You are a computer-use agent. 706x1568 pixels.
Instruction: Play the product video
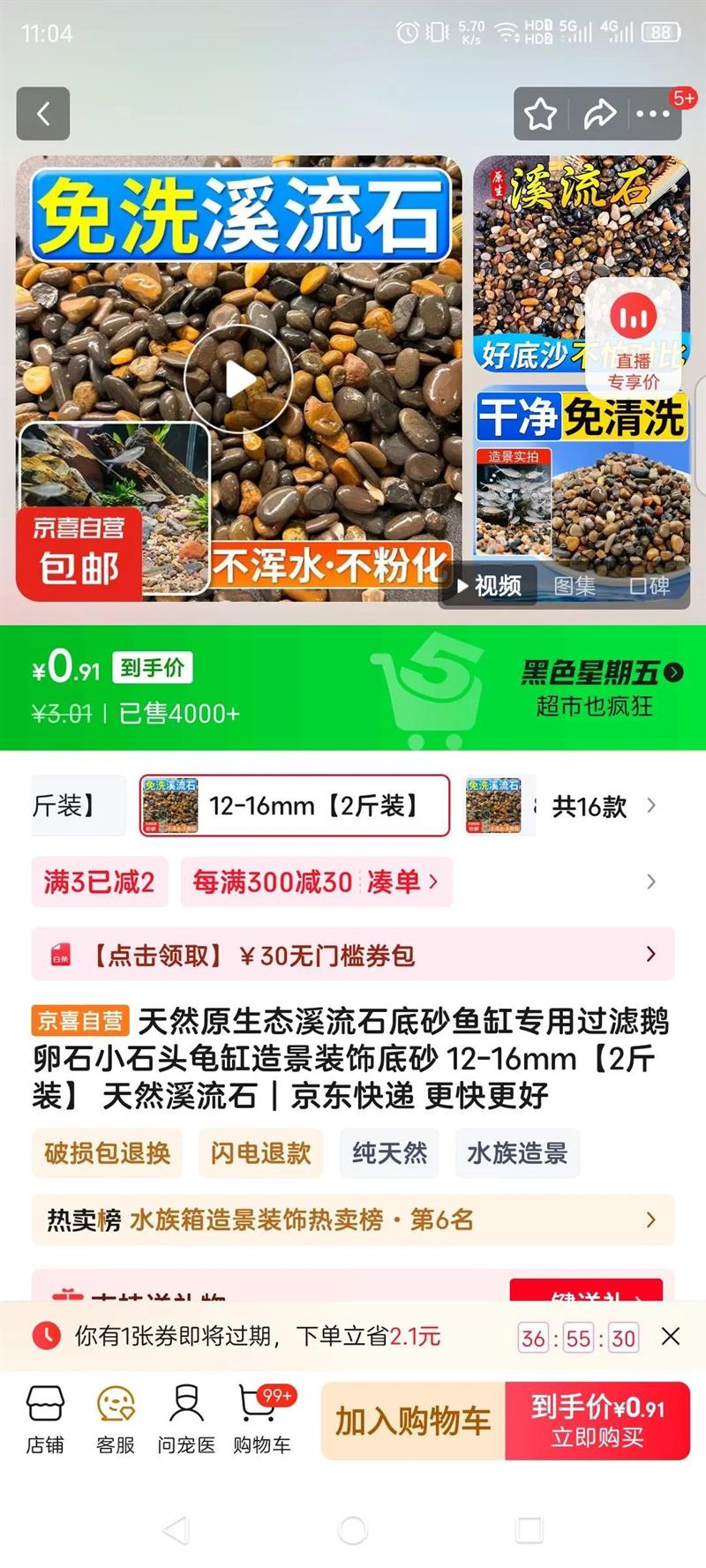tap(239, 379)
